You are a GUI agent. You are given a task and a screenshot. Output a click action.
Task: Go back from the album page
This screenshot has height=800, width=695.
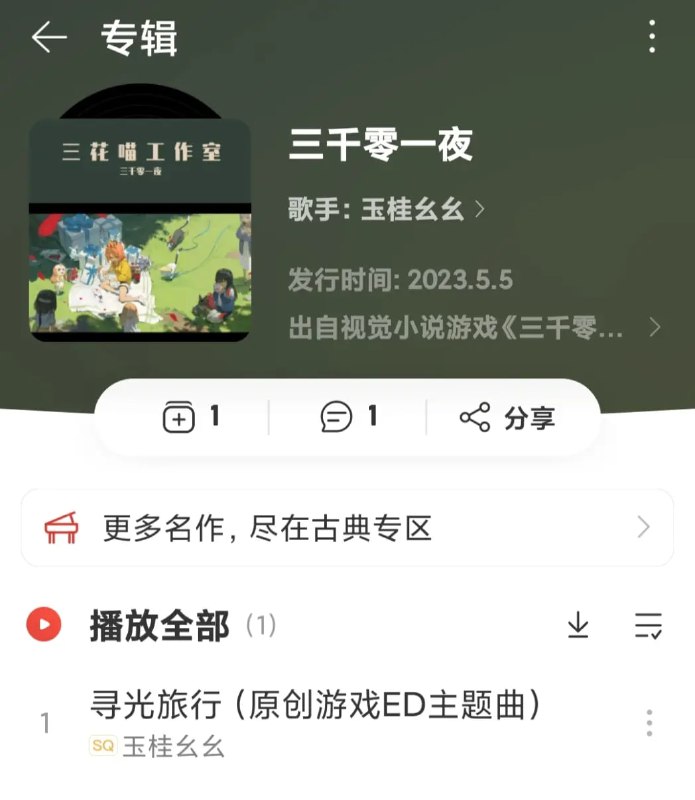(48, 38)
